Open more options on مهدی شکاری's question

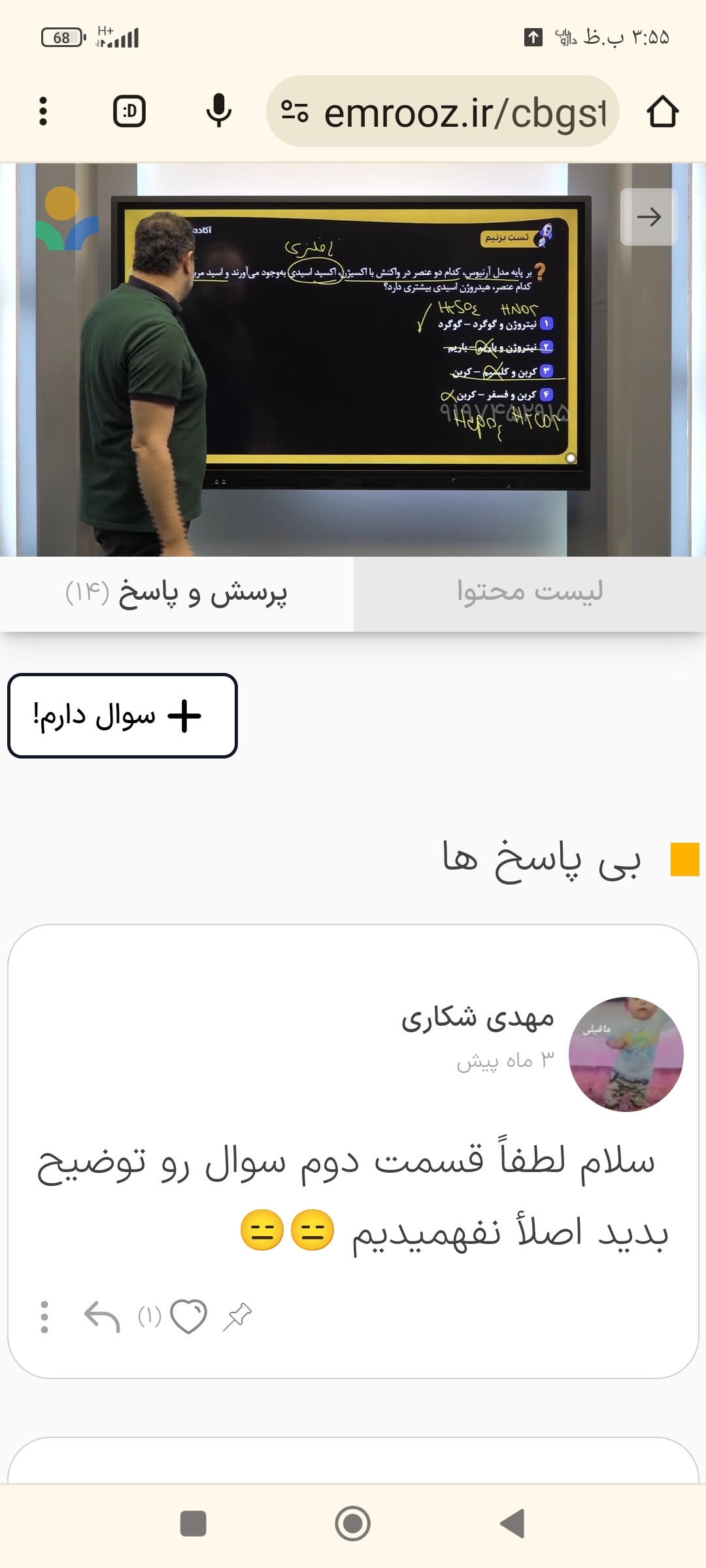44,1316
